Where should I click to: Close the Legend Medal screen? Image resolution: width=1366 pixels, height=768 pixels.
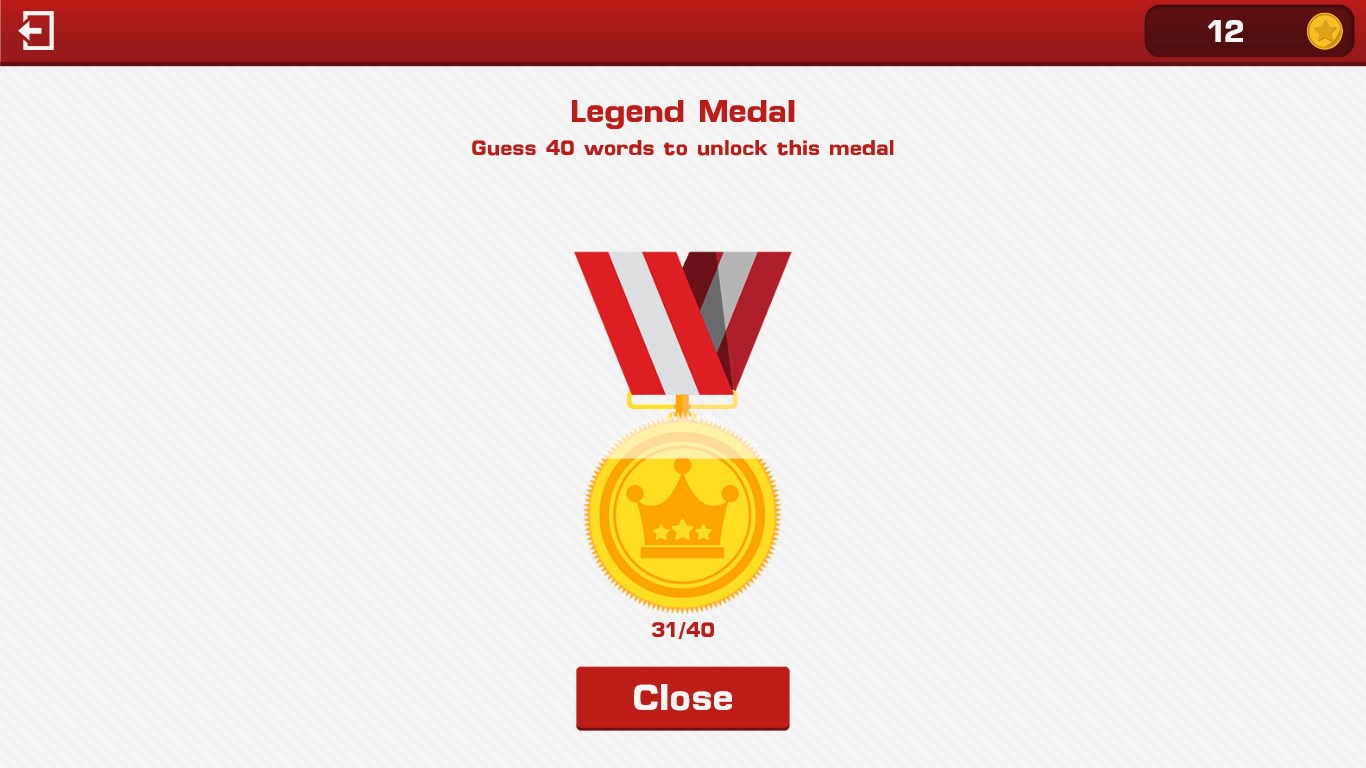coord(682,698)
